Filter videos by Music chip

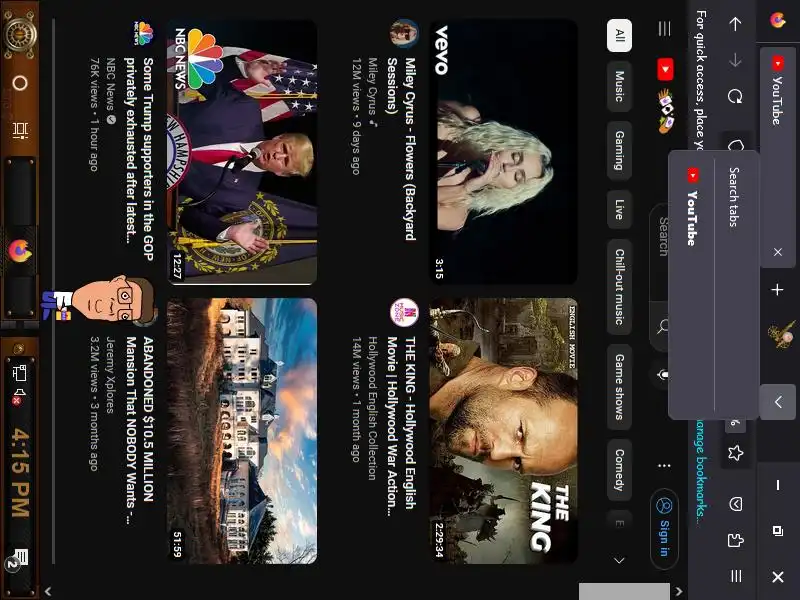click(619, 85)
